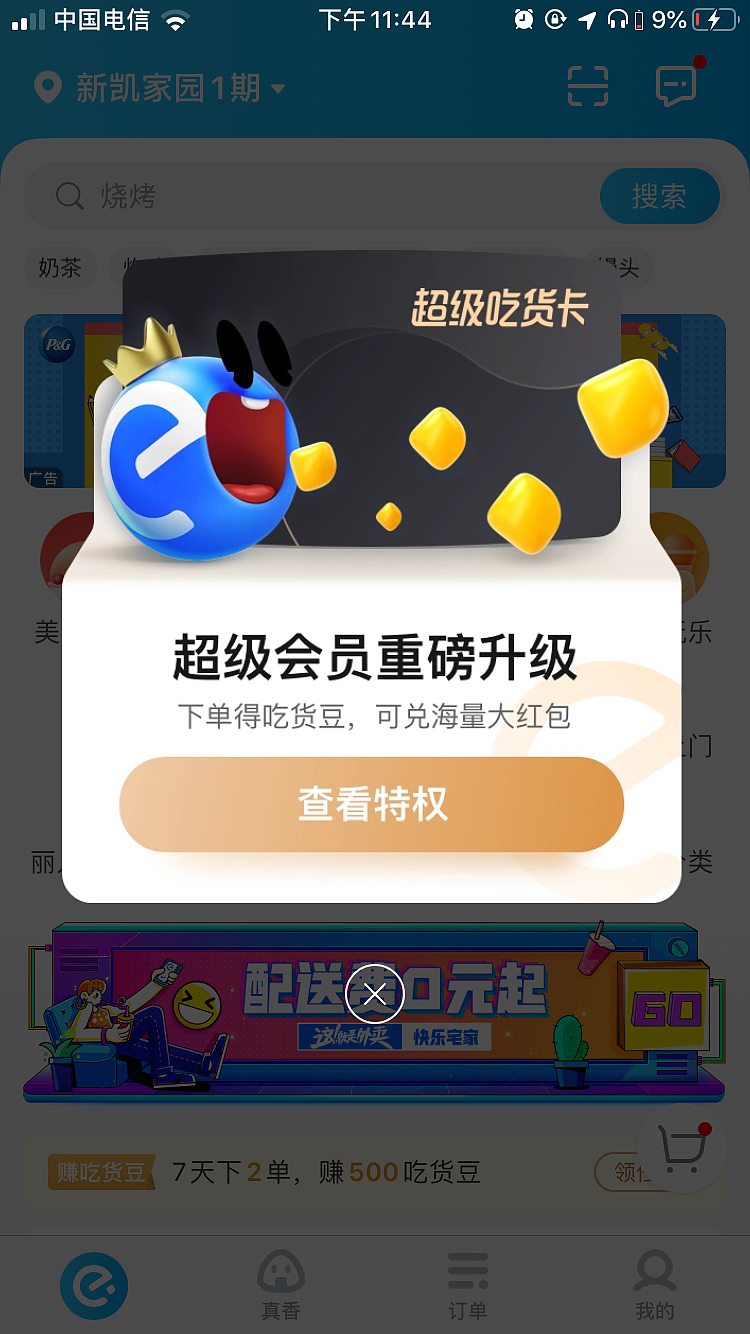Open messages via the red-dot chat icon
This screenshot has height=1334, width=750.
[x=675, y=87]
